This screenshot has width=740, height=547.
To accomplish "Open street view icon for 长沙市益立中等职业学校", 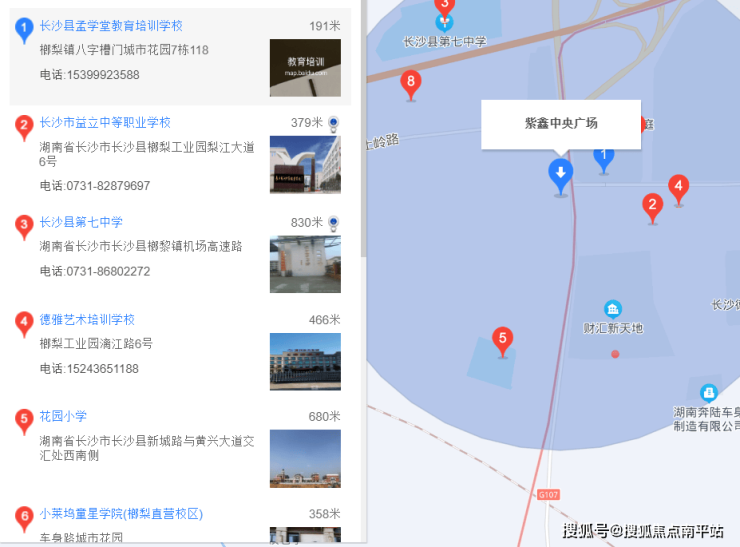I will coord(333,123).
